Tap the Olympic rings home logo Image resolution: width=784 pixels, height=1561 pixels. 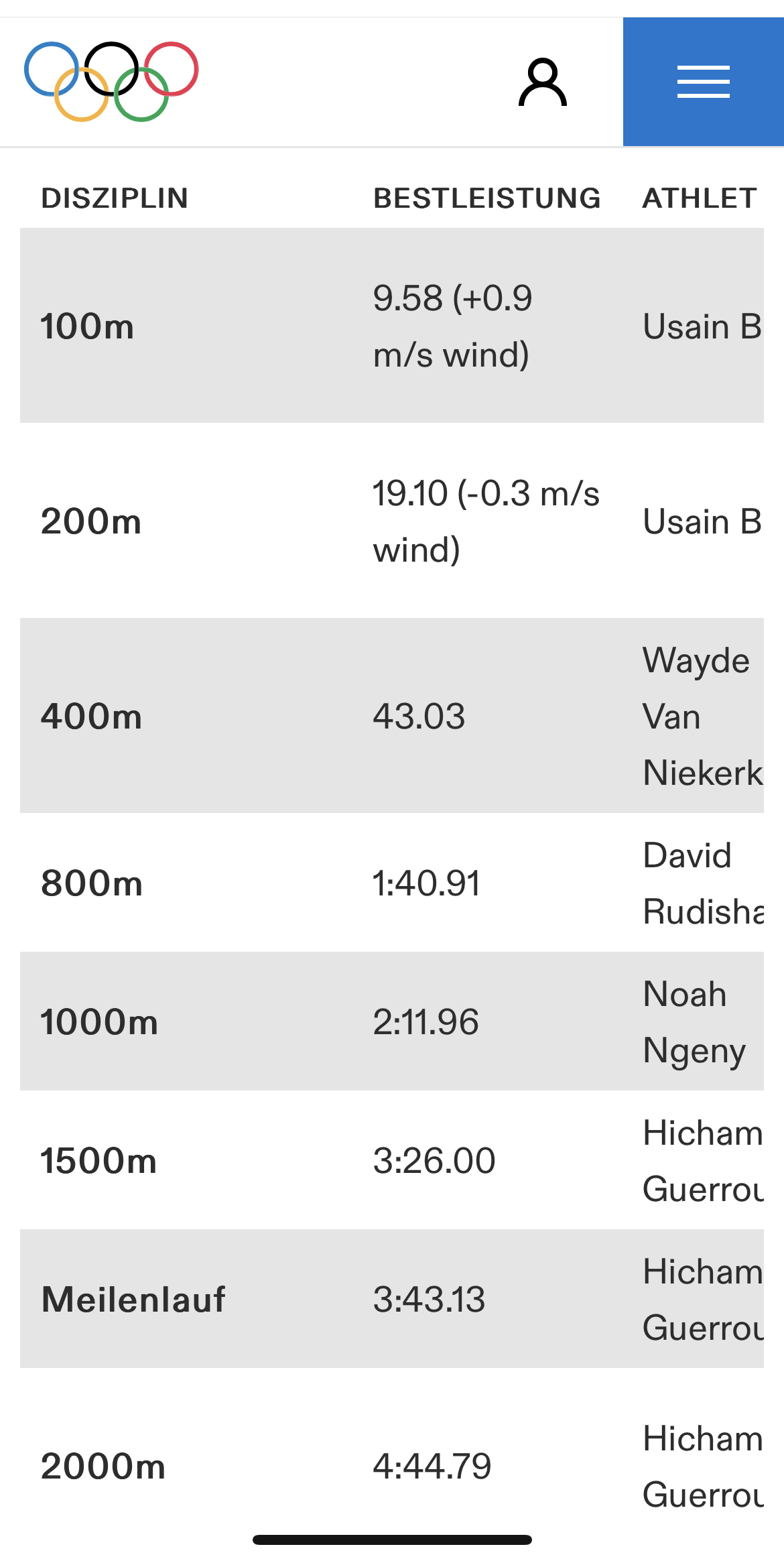point(111,82)
